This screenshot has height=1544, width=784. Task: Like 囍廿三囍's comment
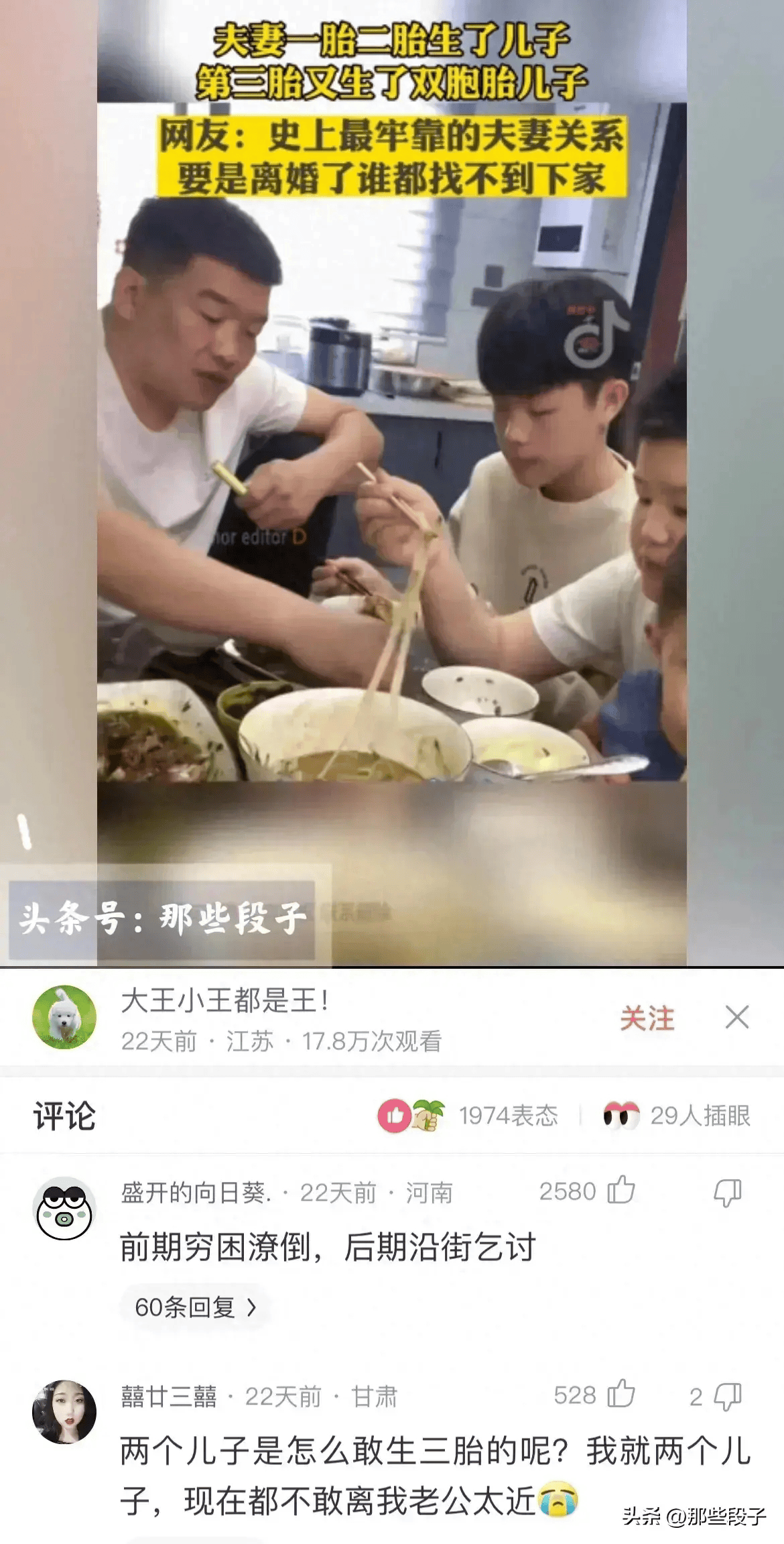[621, 1395]
